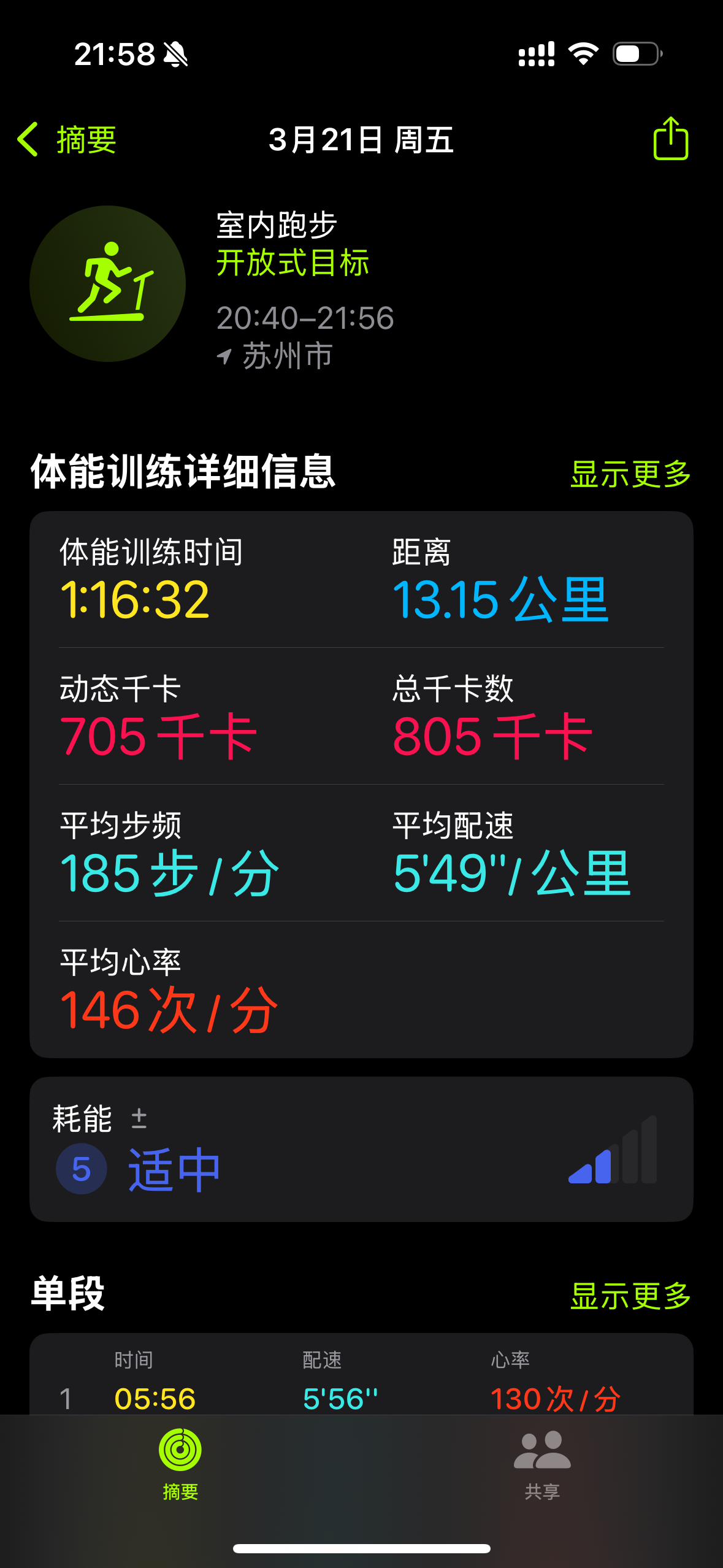
Task: Open the workout details stats card
Action: (361, 784)
